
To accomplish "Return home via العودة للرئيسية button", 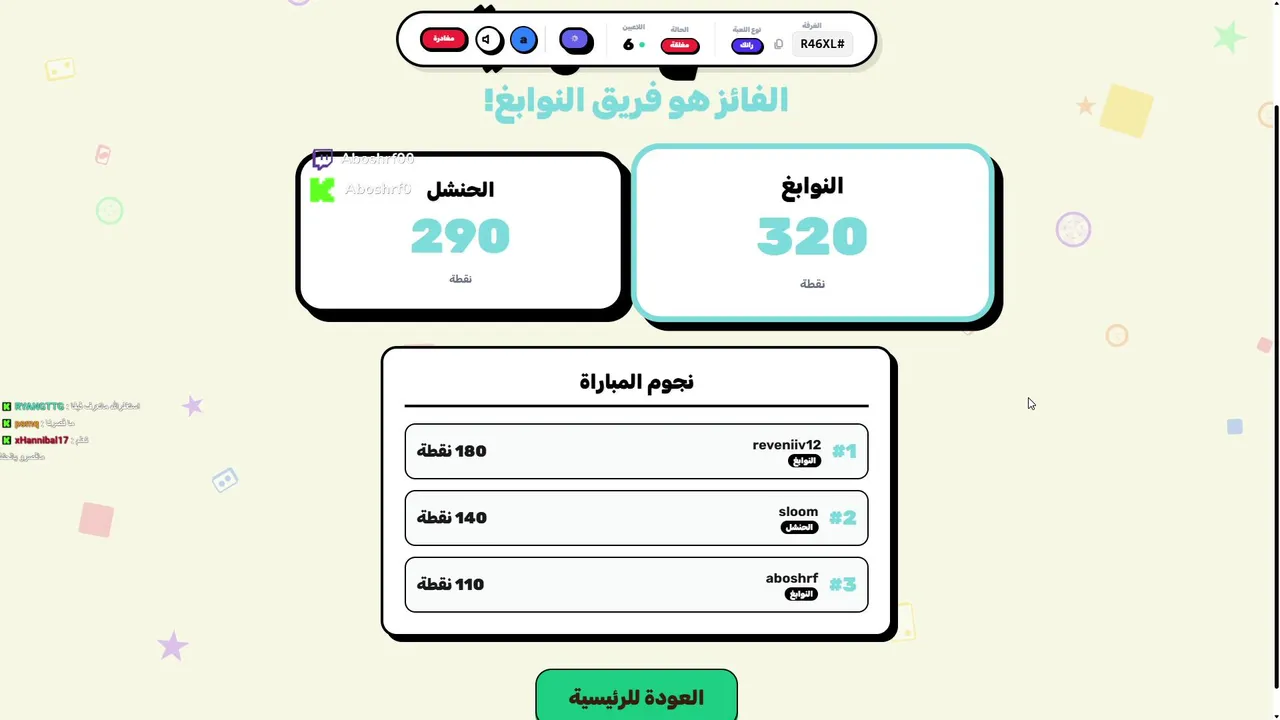I will click(636, 697).
